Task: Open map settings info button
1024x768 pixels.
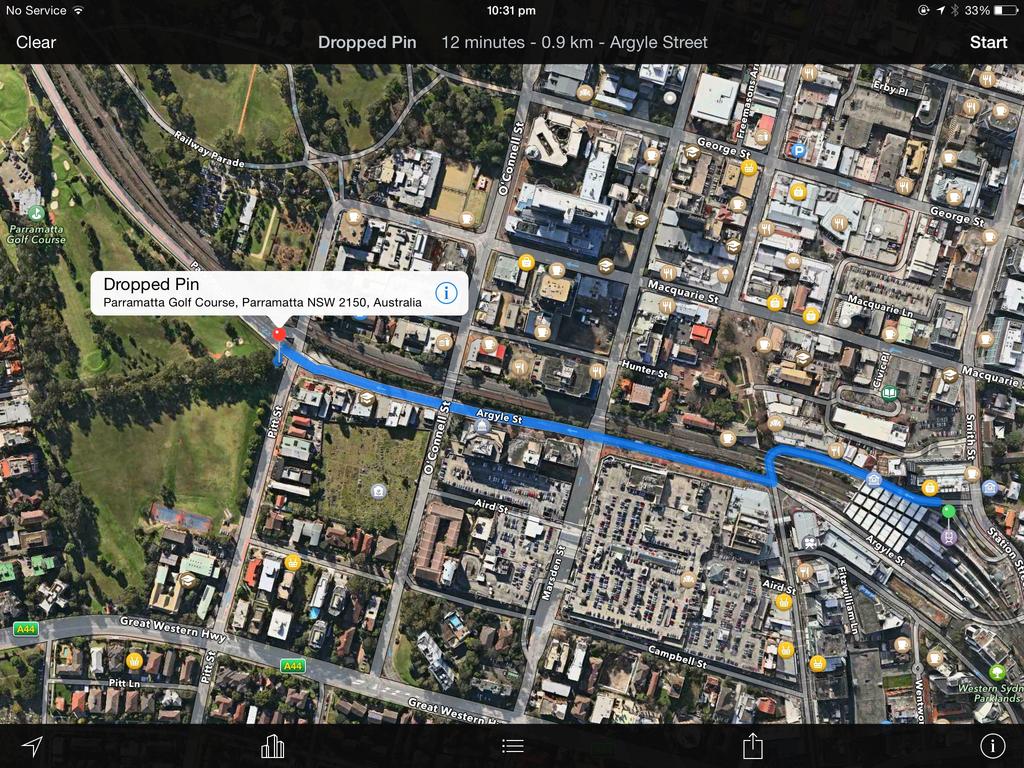Action: [992, 746]
